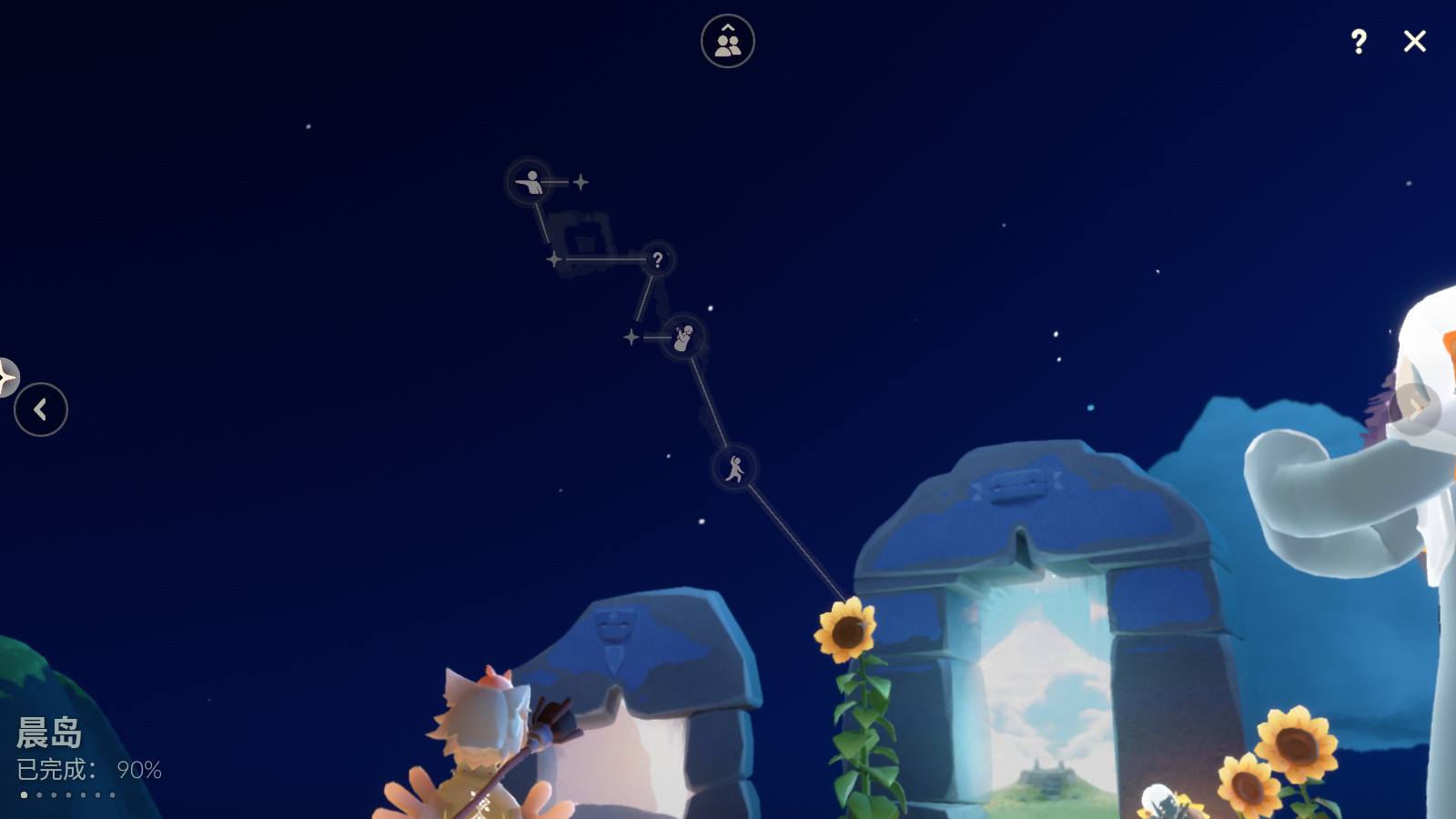Open the unknown question mark spirit
Image resolution: width=1456 pixels, height=819 pixels.
coord(657,260)
